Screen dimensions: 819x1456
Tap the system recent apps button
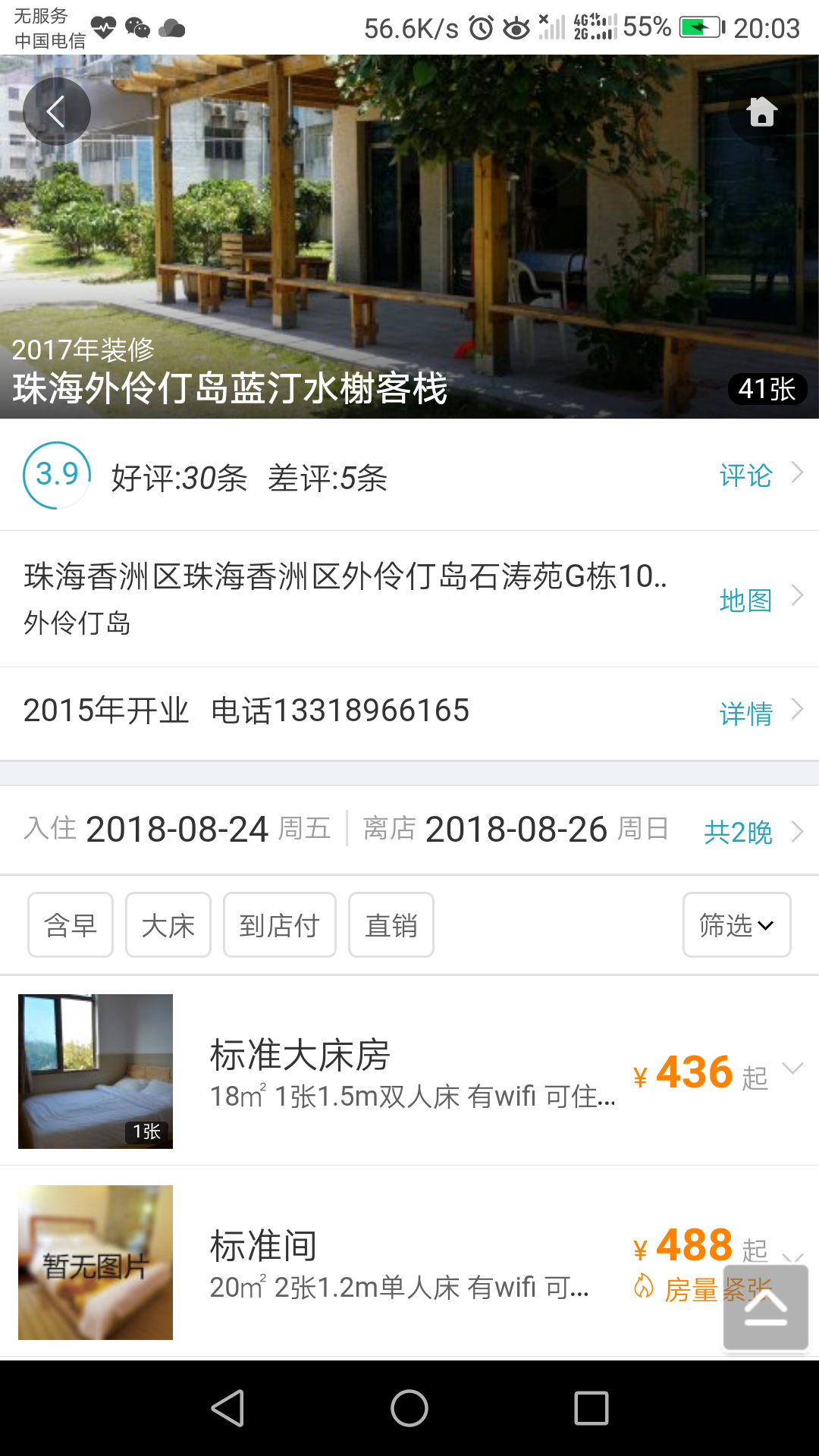pyautogui.click(x=591, y=1408)
